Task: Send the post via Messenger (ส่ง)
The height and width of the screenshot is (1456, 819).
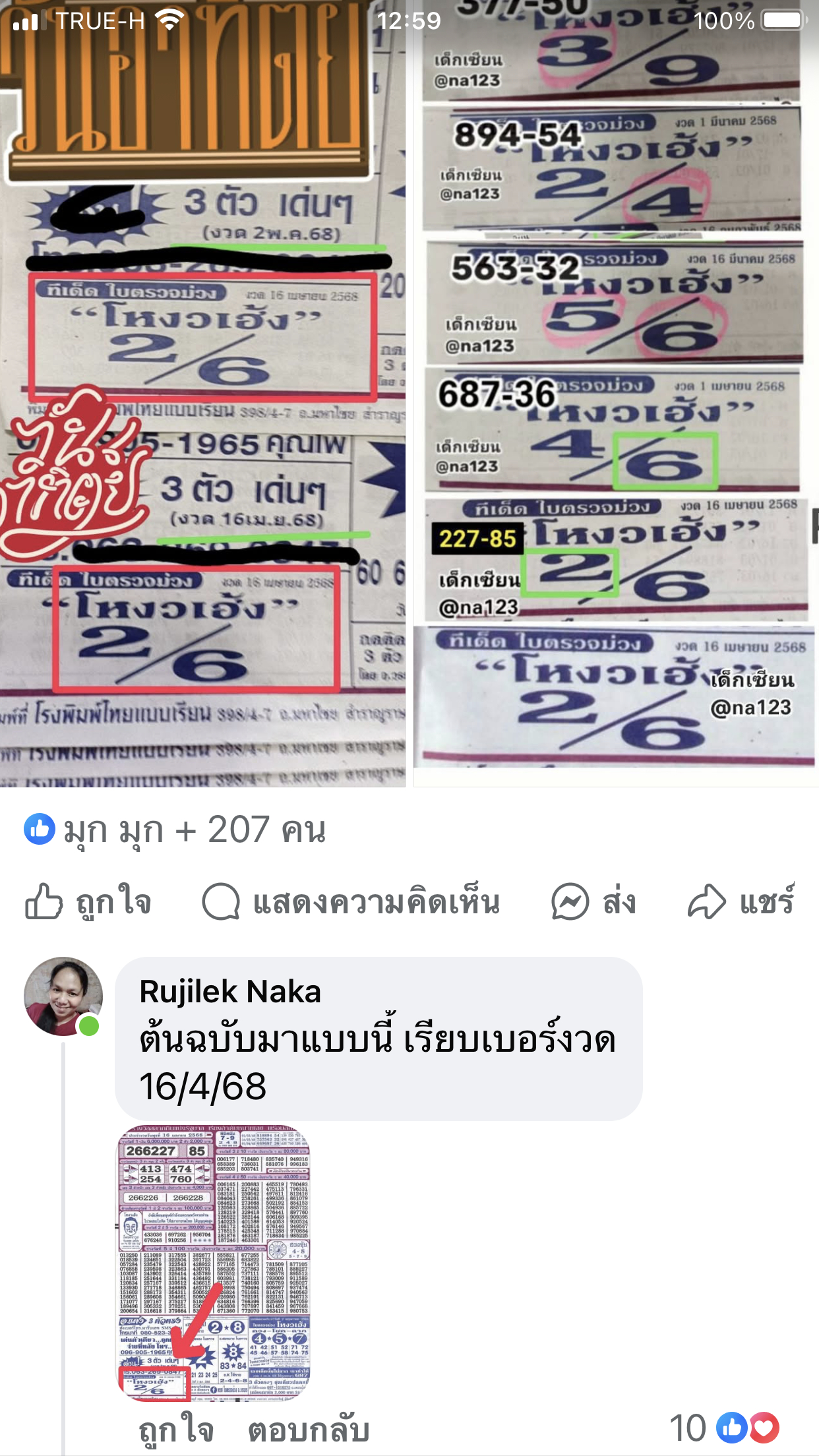Action: [594, 902]
